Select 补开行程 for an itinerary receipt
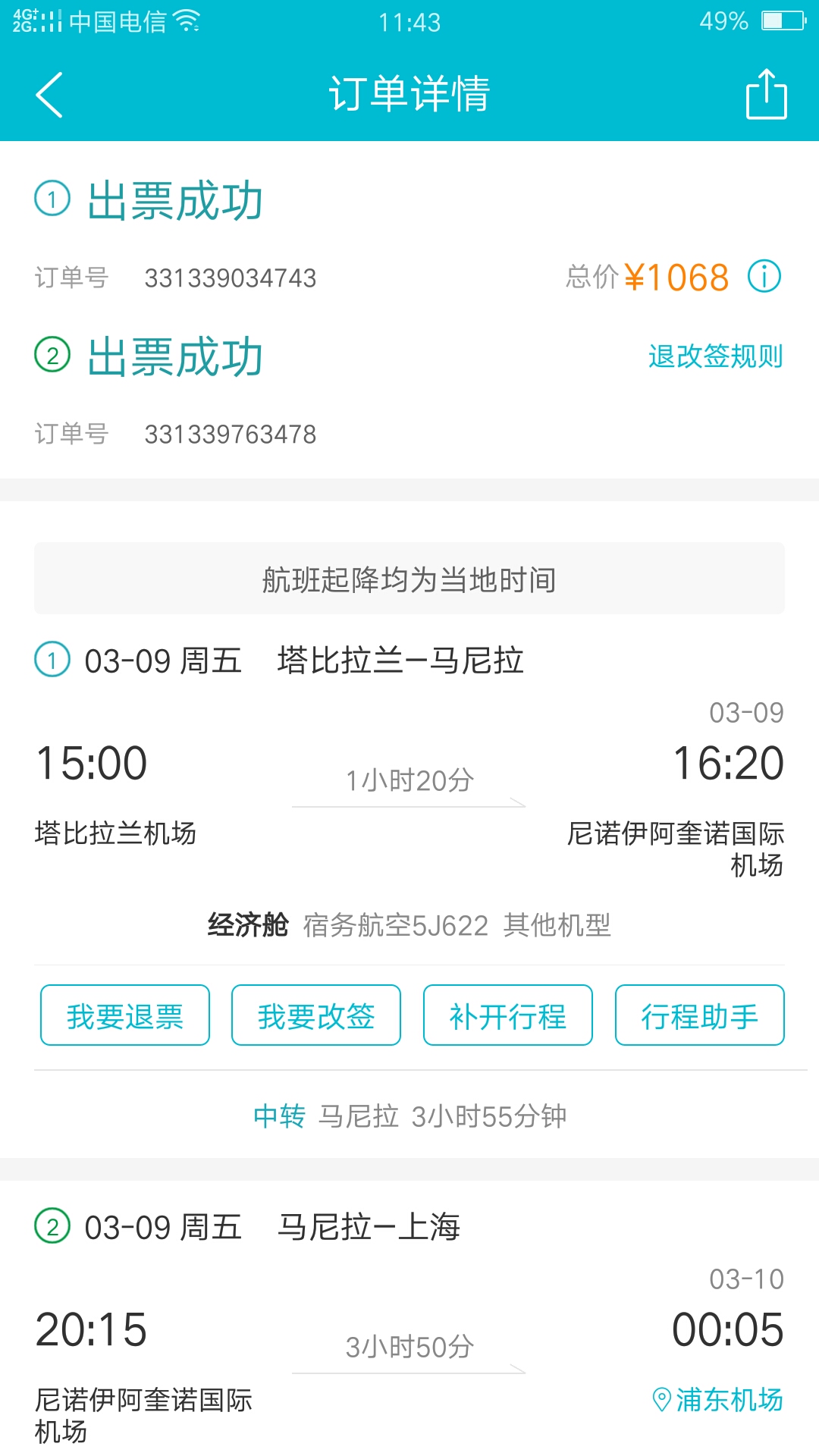 coord(508,1015)
